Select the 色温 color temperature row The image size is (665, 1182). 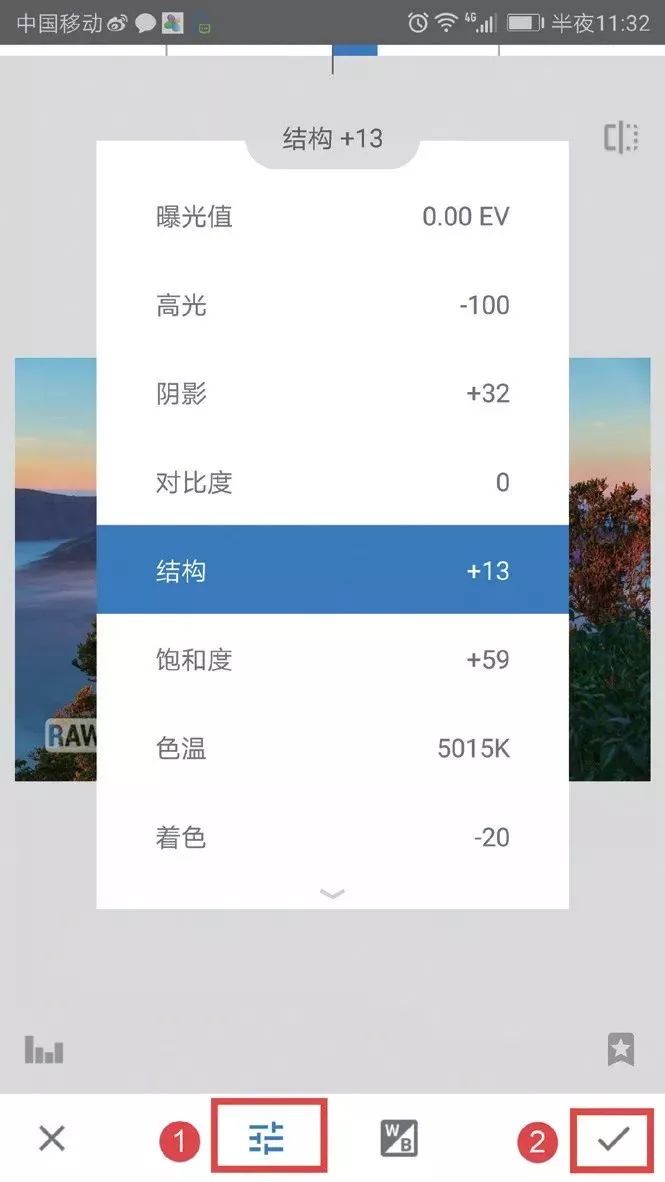point(332,748)
